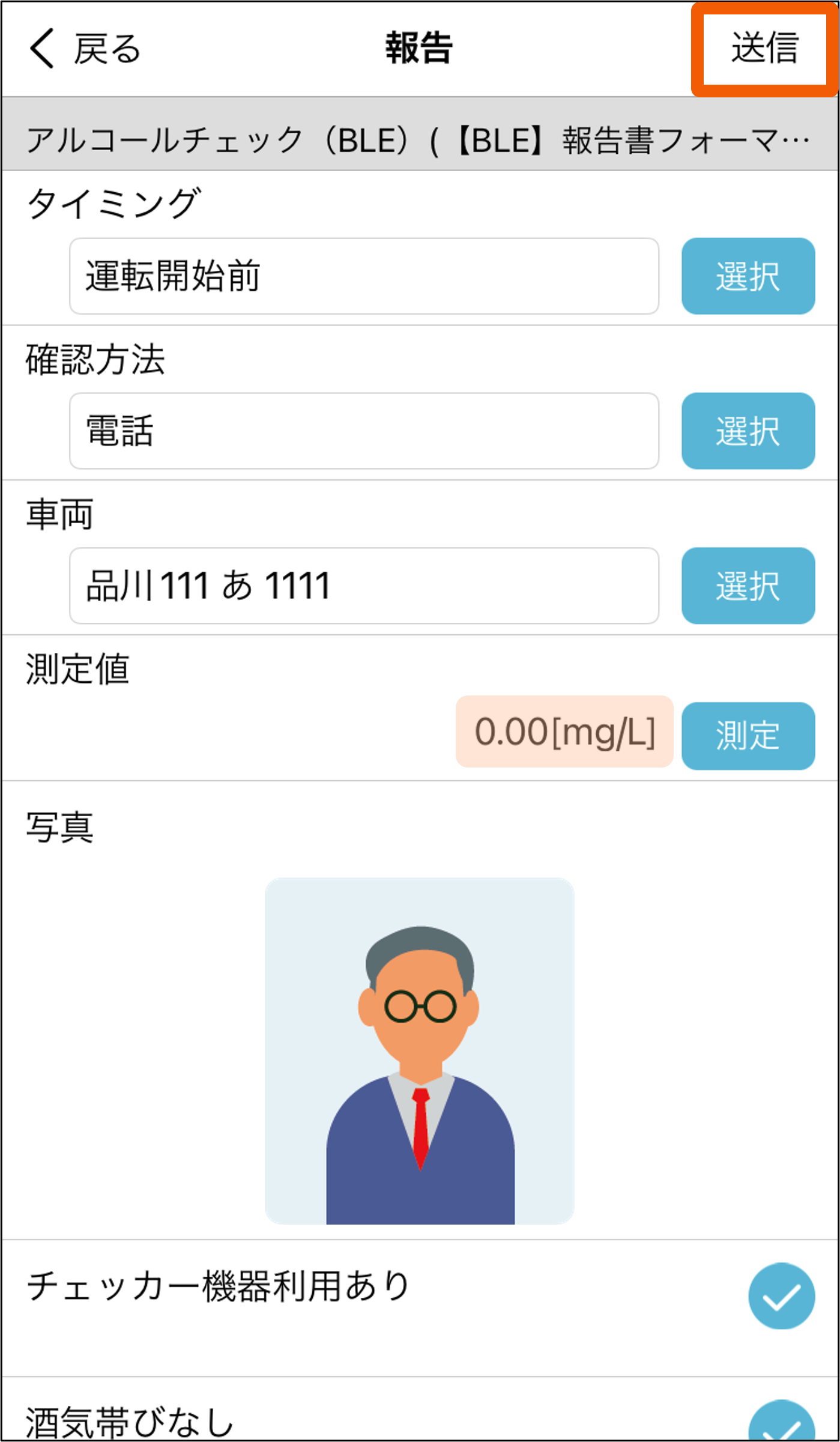Open the 運転開始前 timing field

364,276
